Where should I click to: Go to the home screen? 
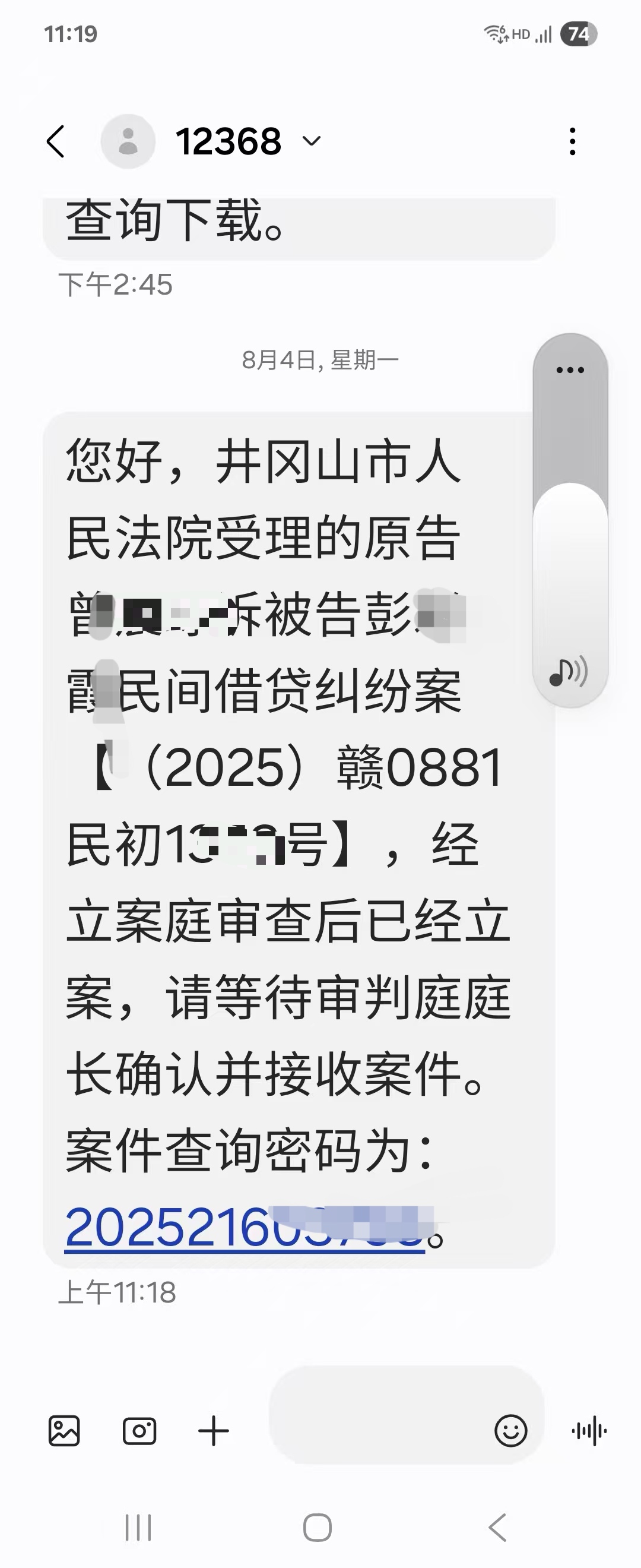click(318, 1528)
